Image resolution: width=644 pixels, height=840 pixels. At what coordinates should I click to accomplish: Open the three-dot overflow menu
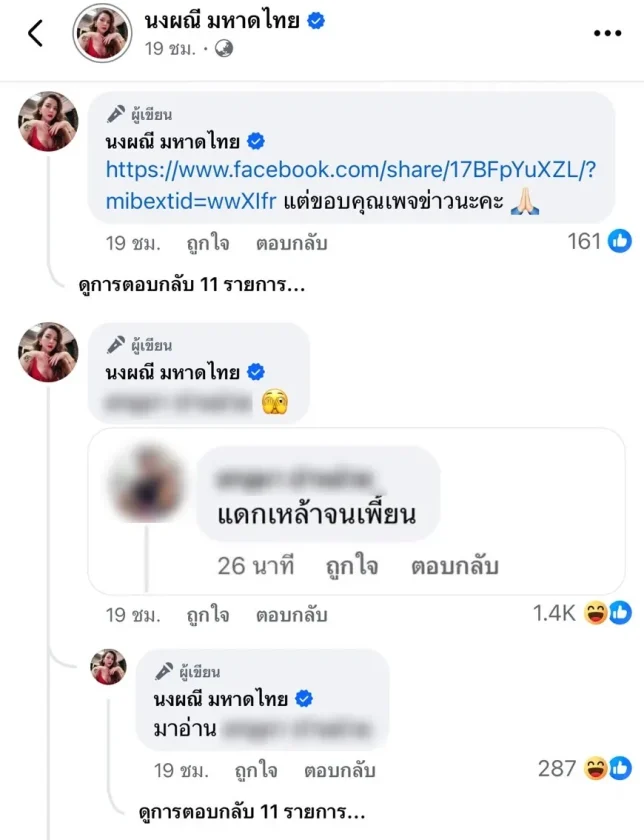607,33
